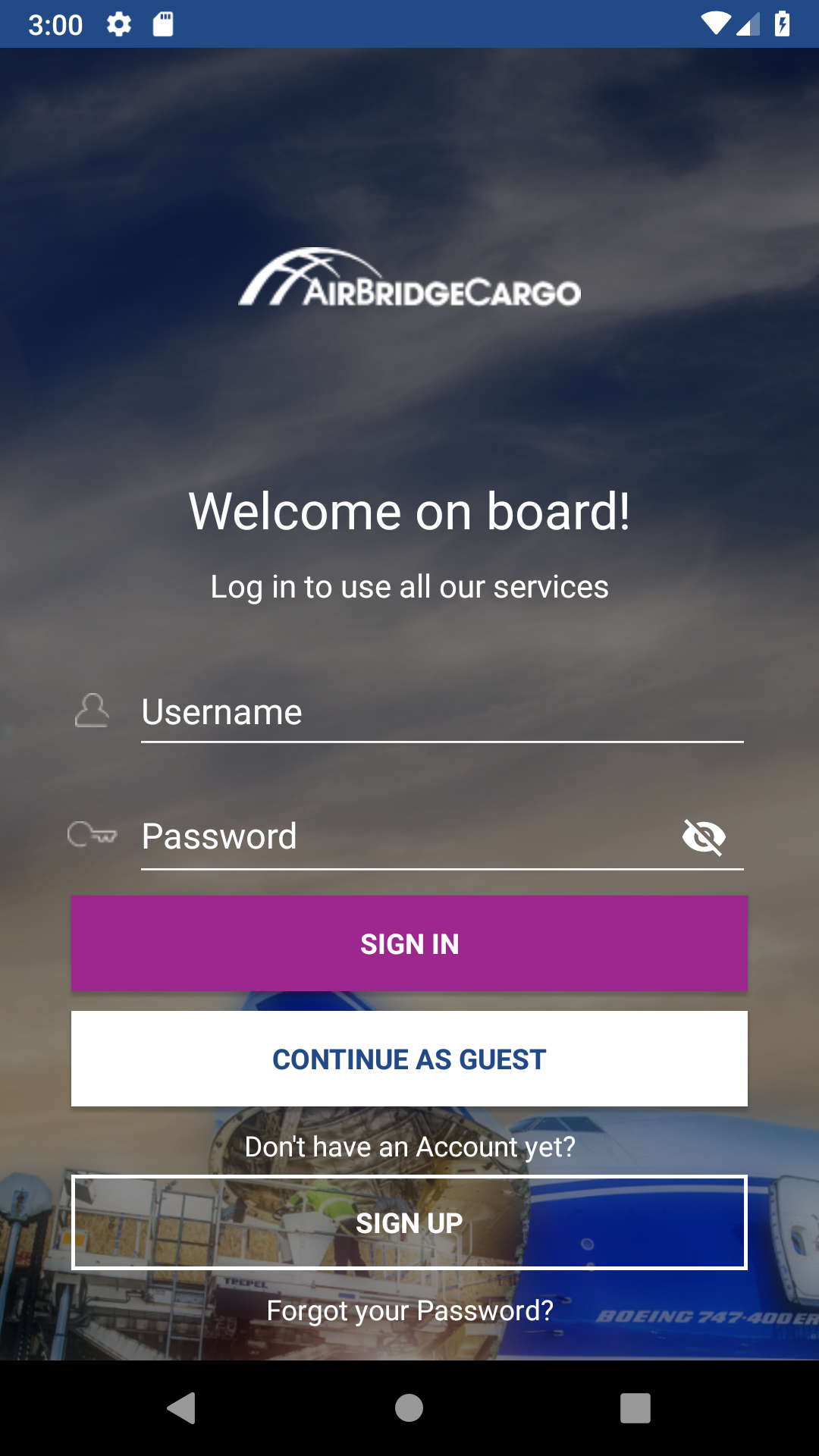This screenshot has height=1456, width=819.
Task: Go to the home screen
Action: pyautogui.click(x=409, y=1408)
